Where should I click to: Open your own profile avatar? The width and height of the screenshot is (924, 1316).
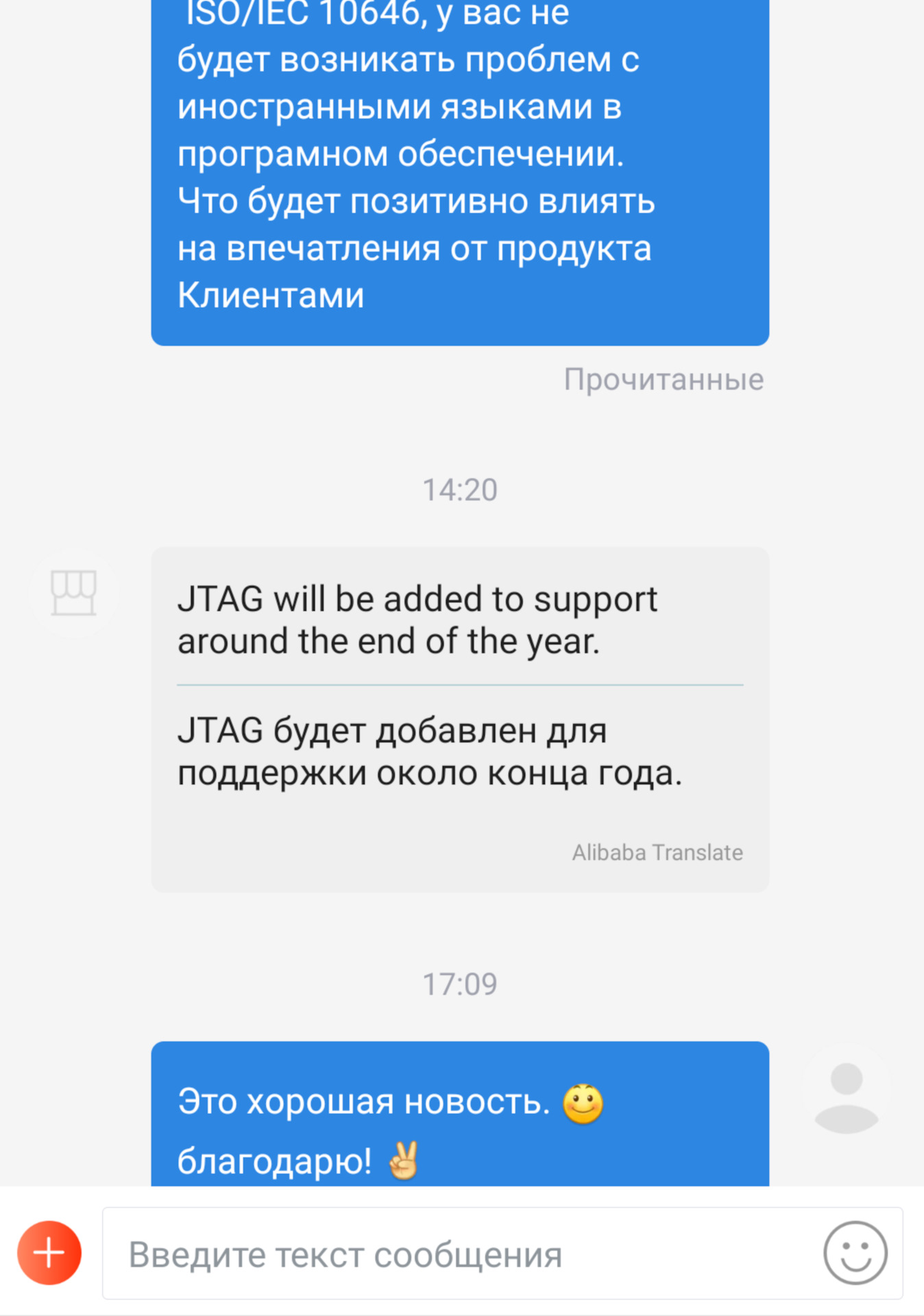tap(846, 1090)
